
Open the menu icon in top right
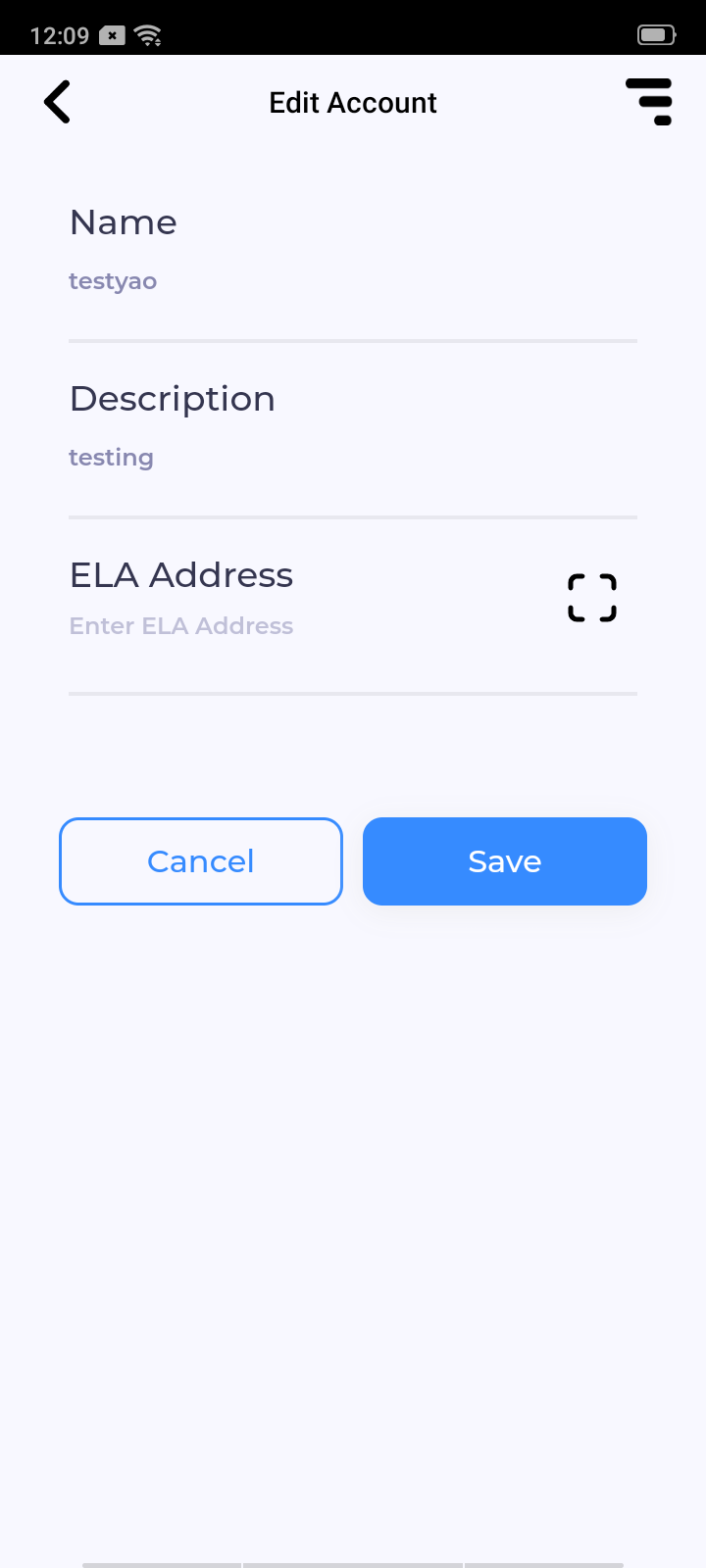(649, 102)
